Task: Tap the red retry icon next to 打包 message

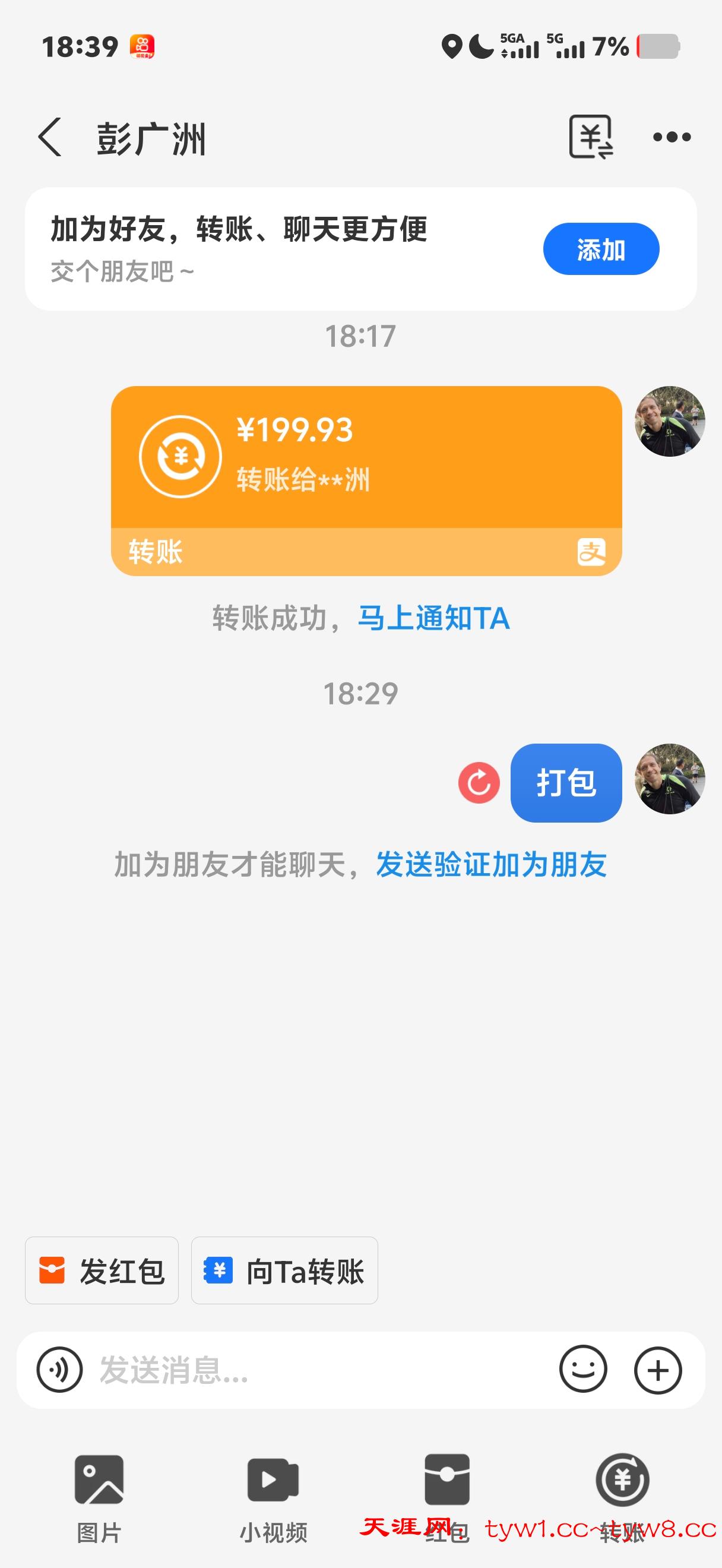Action: coord(479,783)
